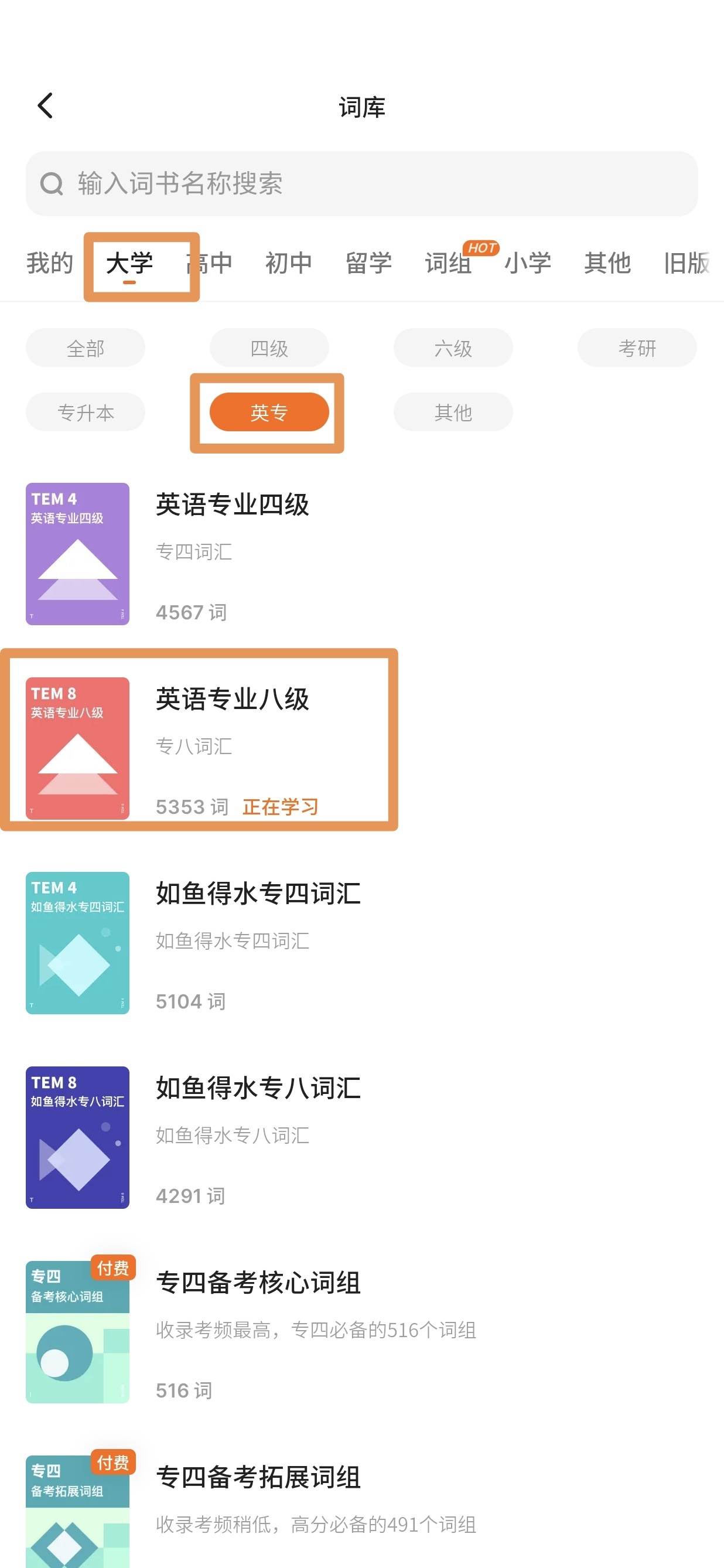Go back from the 词库 page
The height and width of the screenshot is (1568, 724).
coord(46,106)
